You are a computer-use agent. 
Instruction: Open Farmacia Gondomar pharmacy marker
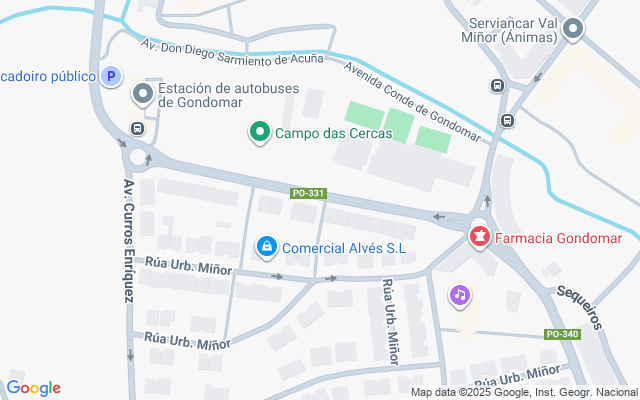[x=480, y=238]
